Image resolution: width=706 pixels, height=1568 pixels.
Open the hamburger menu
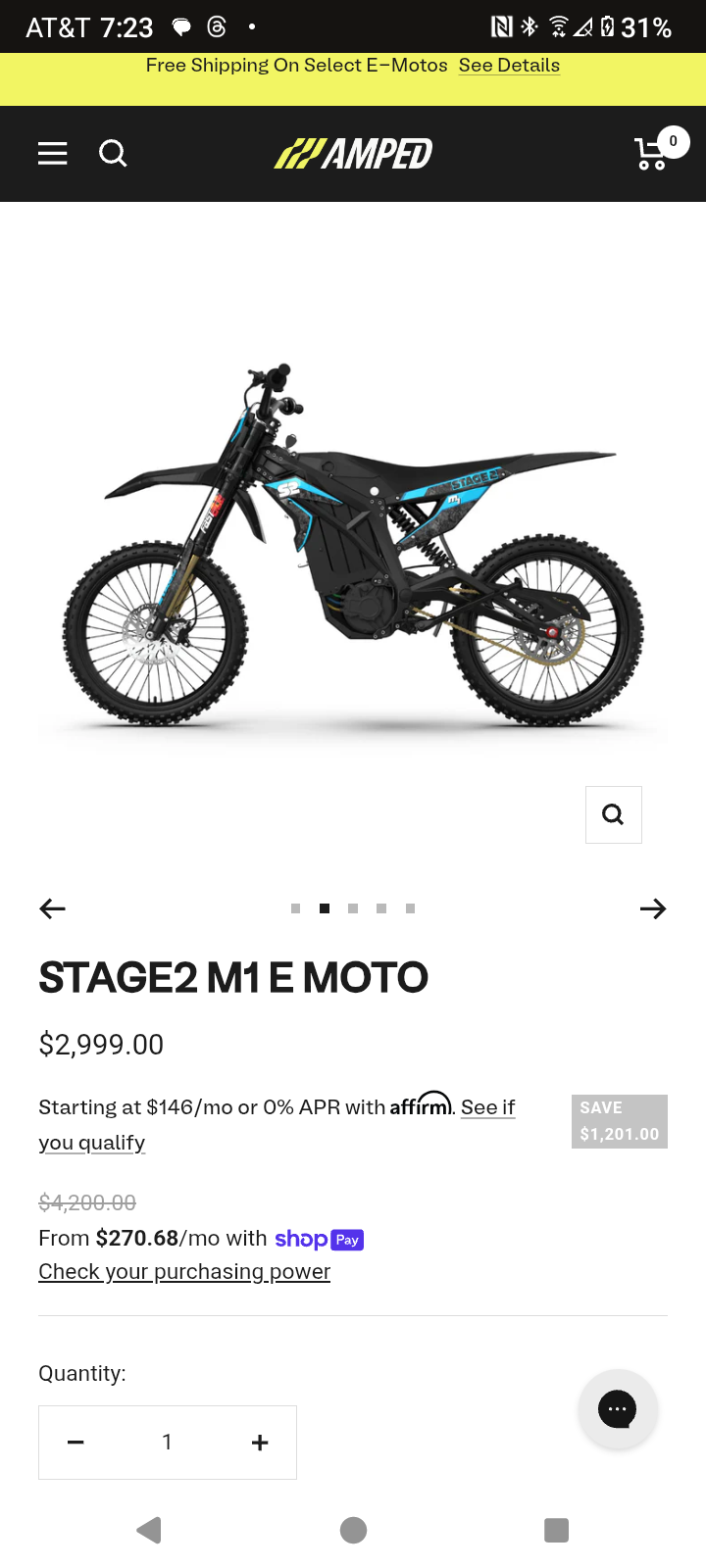pos(53,154)
